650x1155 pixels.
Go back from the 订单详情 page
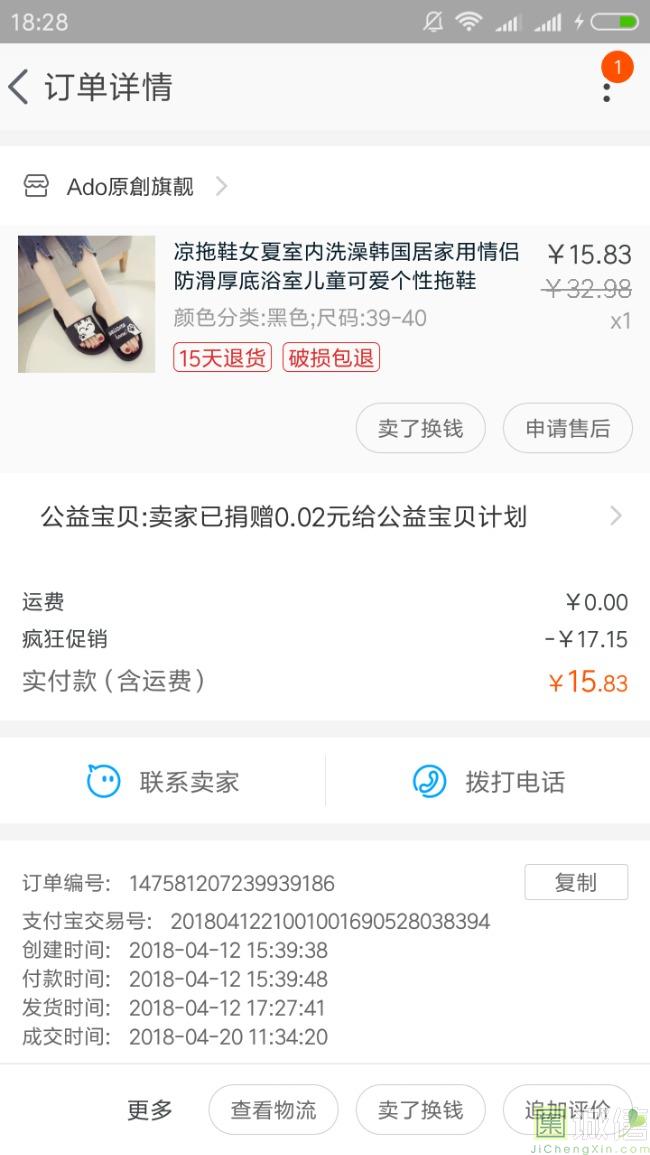pos(20,87)
